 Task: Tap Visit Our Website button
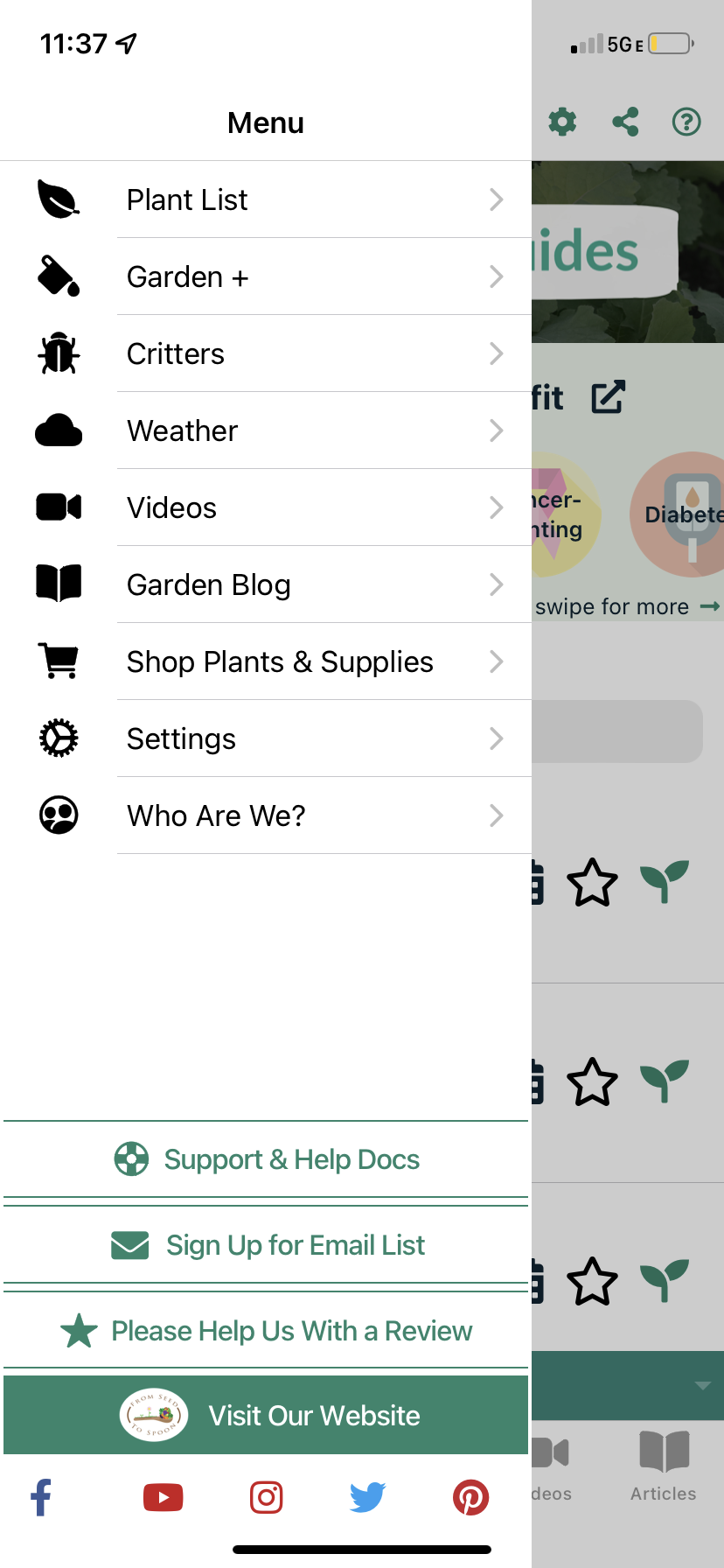266,1415
